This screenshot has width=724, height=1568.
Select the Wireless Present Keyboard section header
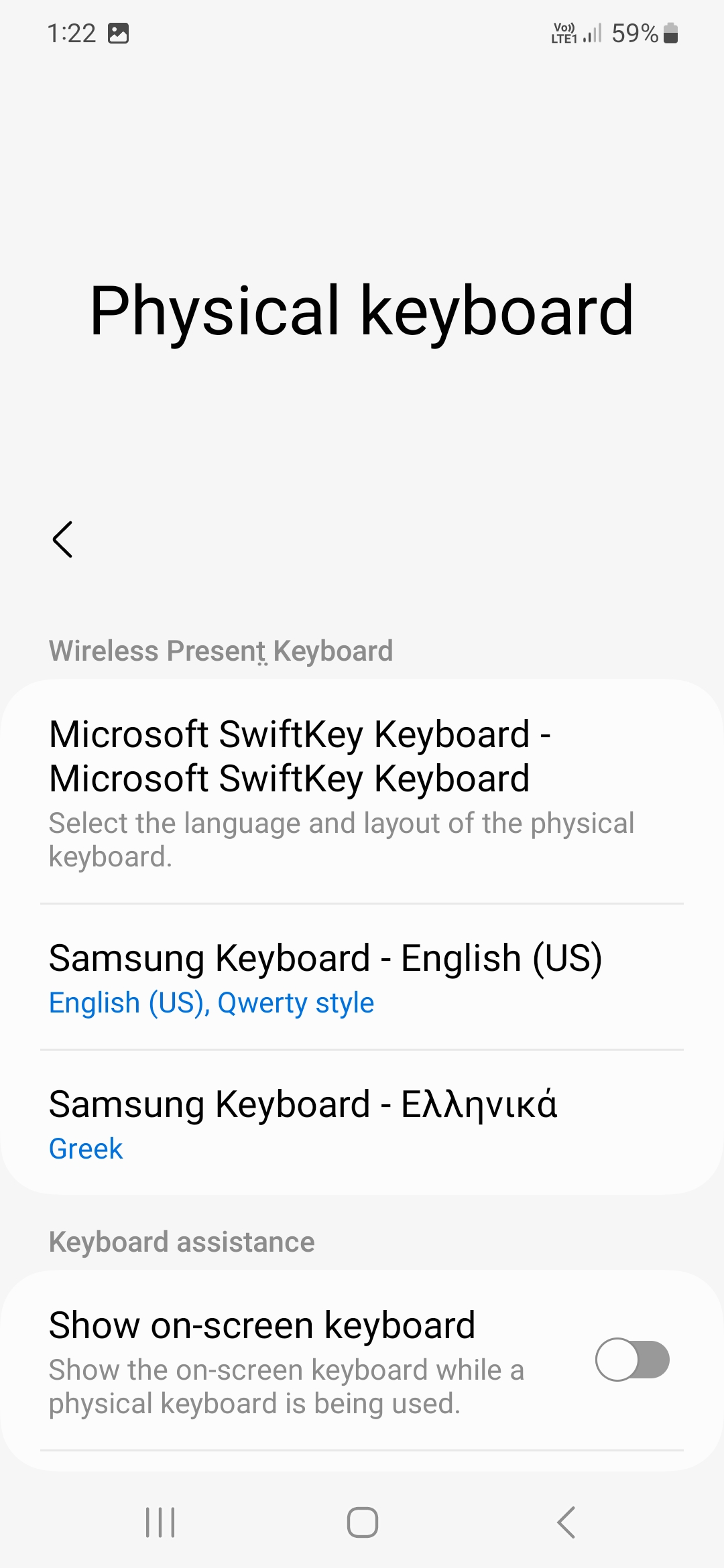(x=221, y=649)
